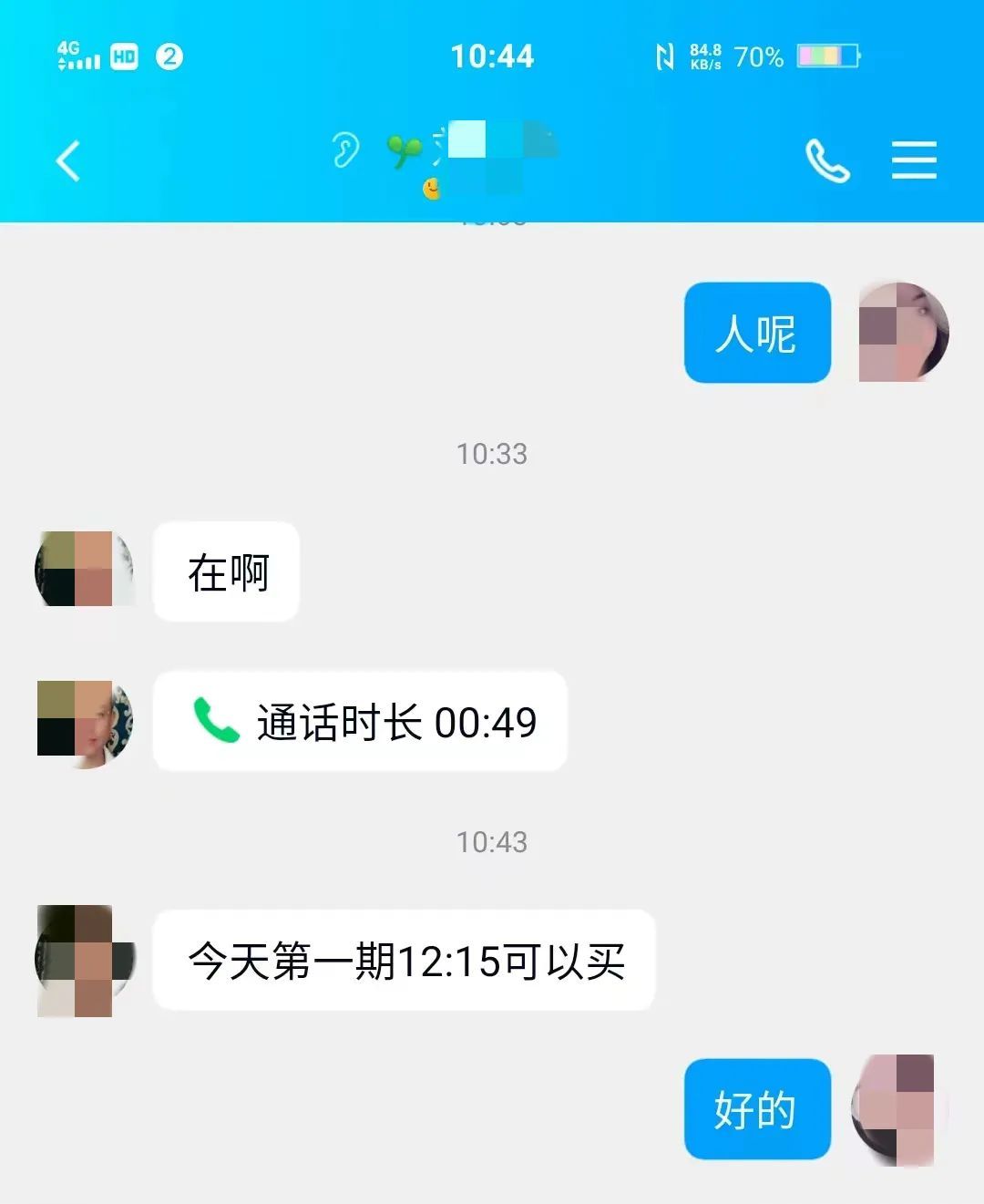984x1204 pixels.
Task: Open the chat settings menu
Action: tap(913, 161)
